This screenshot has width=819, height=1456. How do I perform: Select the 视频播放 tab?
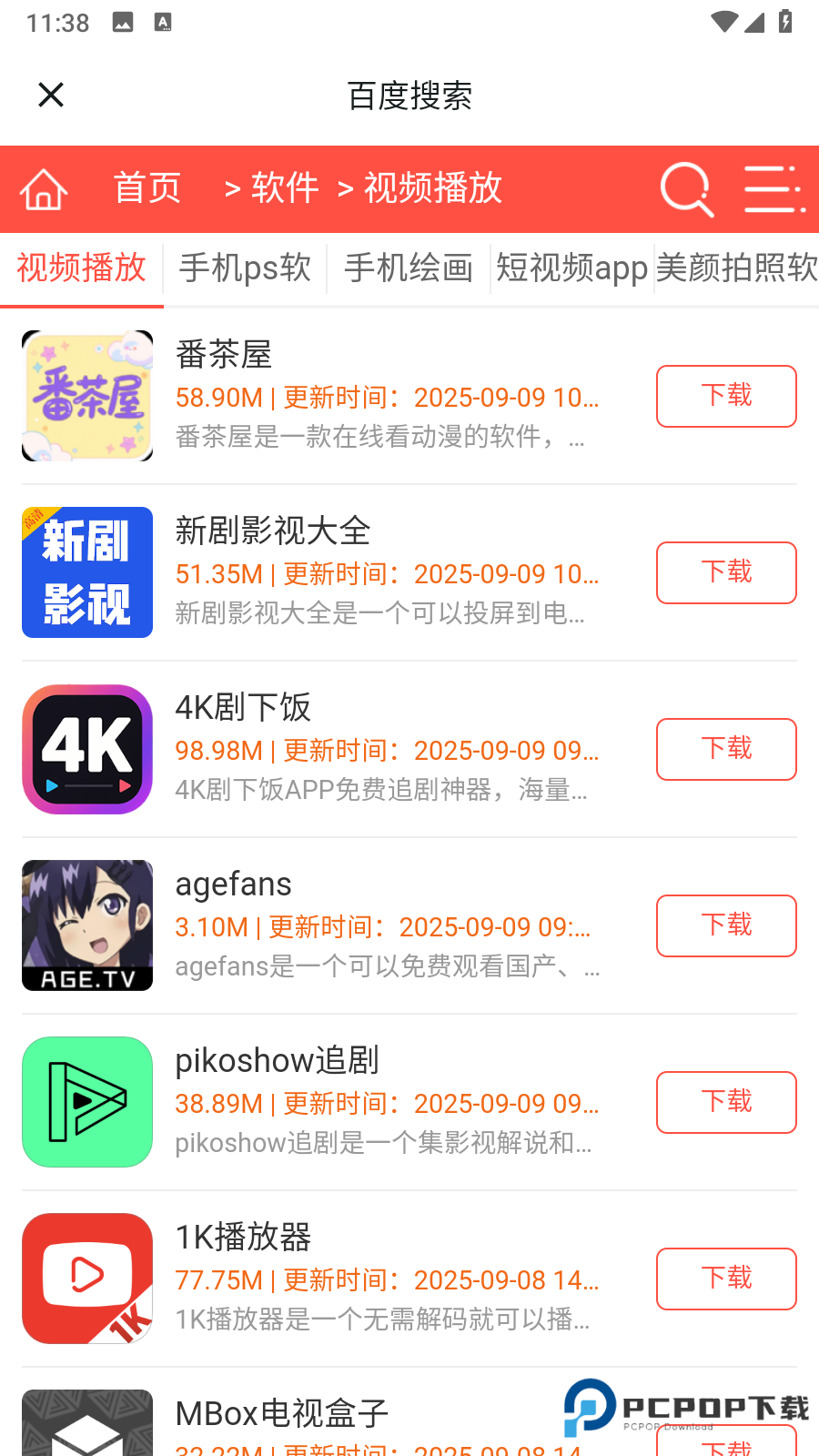(80, 268)
